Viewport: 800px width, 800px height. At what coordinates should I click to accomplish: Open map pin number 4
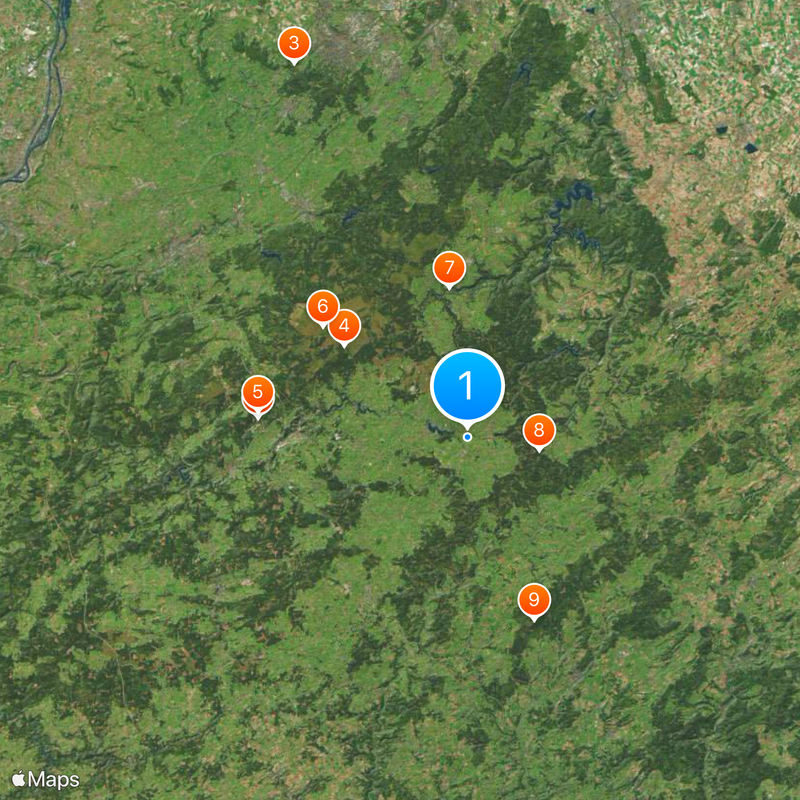[345, 326]
